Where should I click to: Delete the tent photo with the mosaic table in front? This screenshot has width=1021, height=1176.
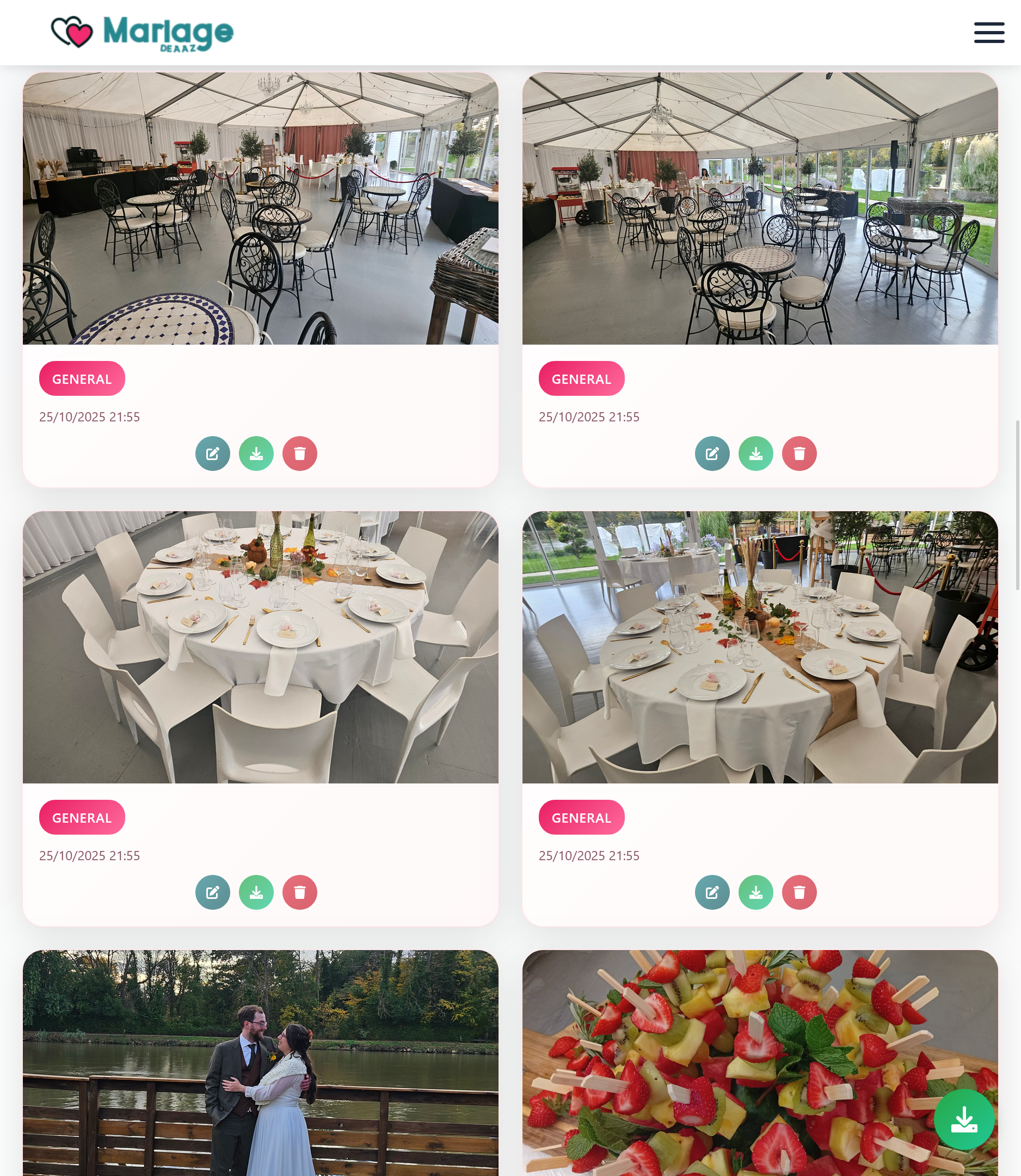pyautogui.click(x=300, y=454)
